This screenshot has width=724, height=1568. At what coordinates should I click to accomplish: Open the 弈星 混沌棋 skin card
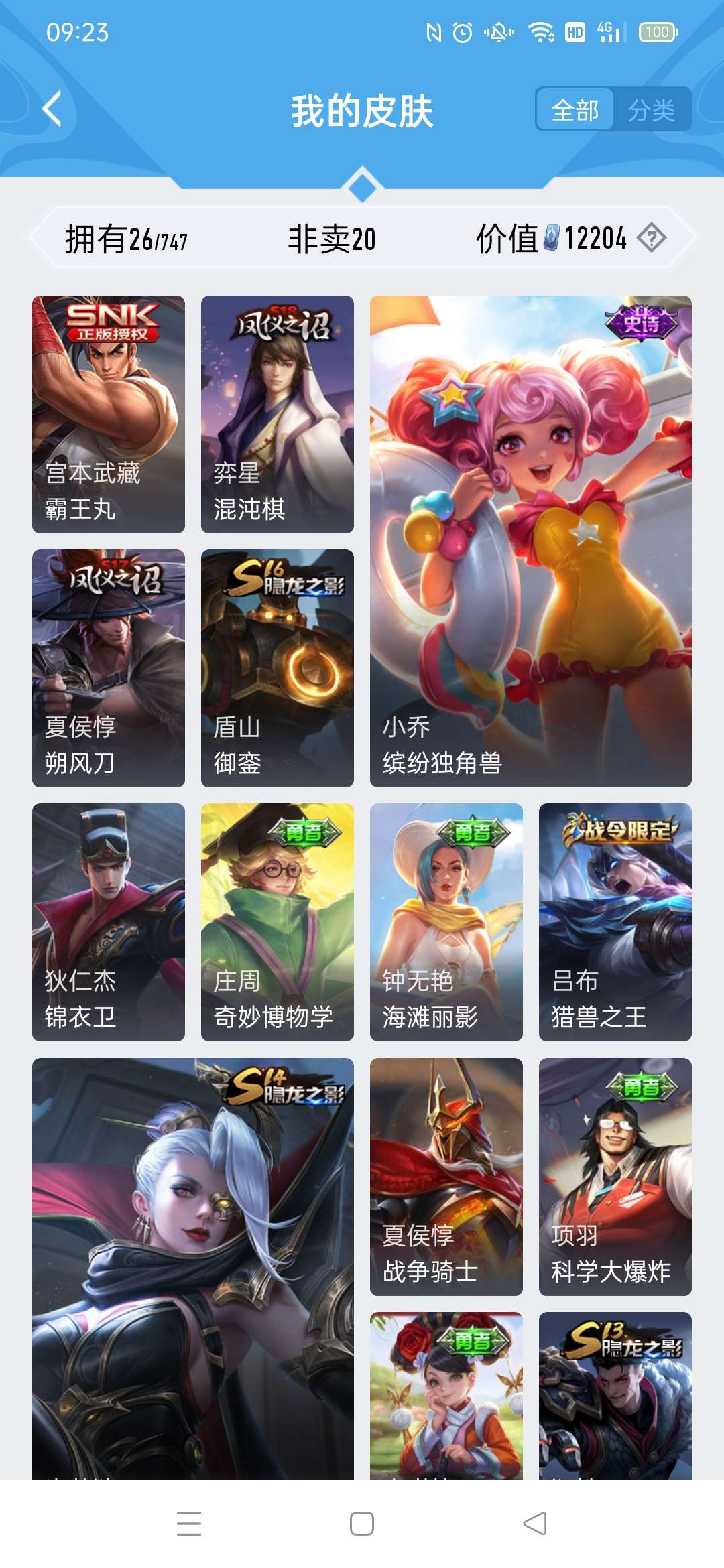tap(278, 414)
